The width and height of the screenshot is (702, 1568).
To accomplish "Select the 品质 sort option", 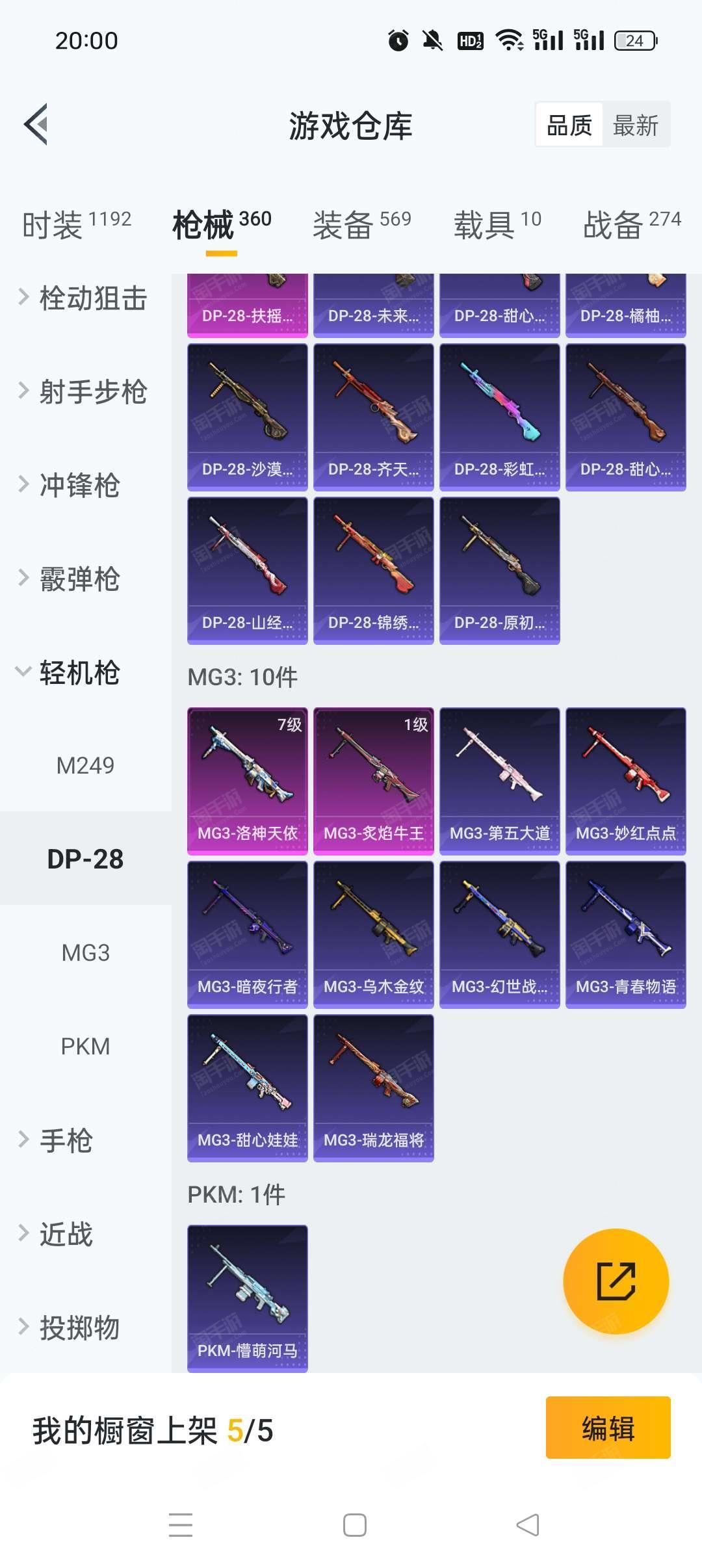I will [x=569, y=125].
